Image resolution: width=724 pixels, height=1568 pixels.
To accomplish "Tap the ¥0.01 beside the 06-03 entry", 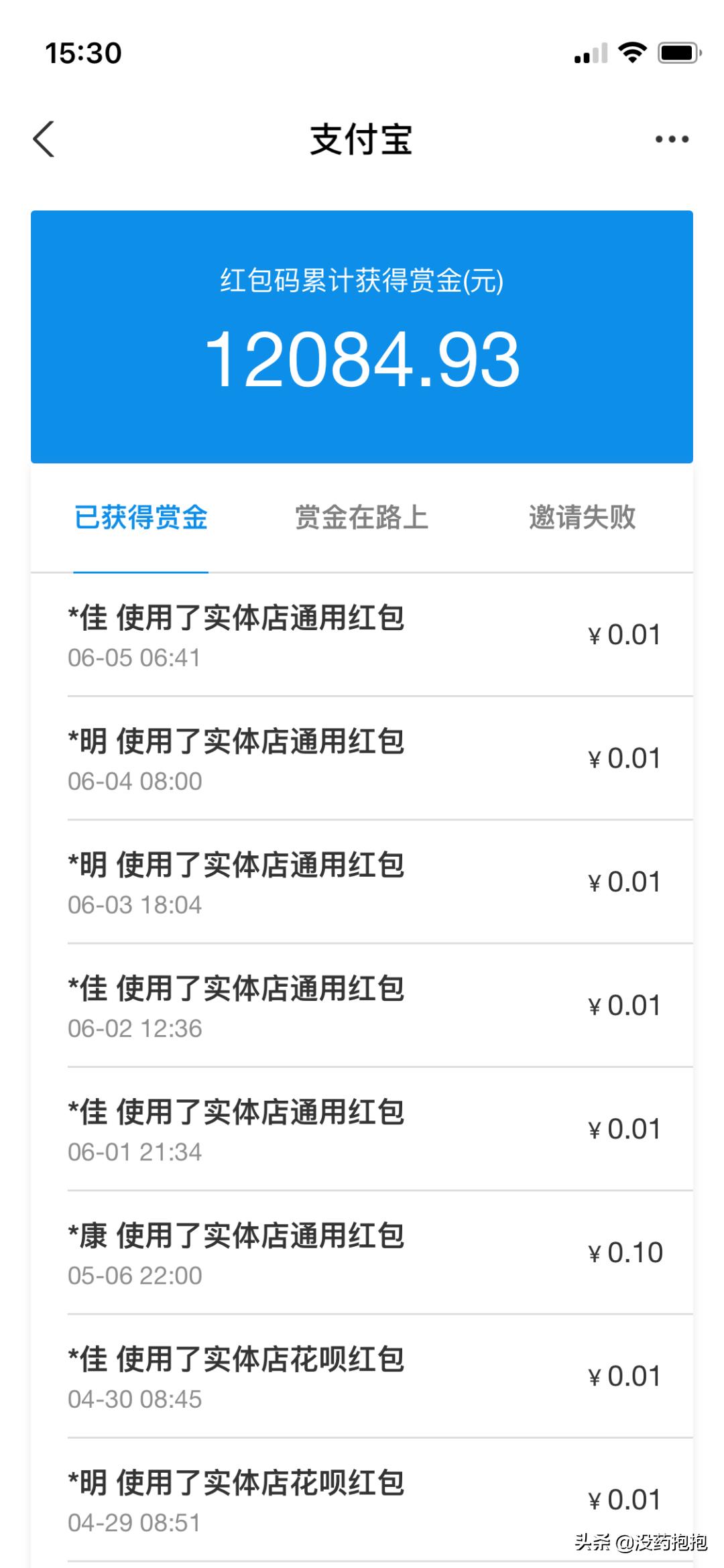I will click(x=622, y=882).
